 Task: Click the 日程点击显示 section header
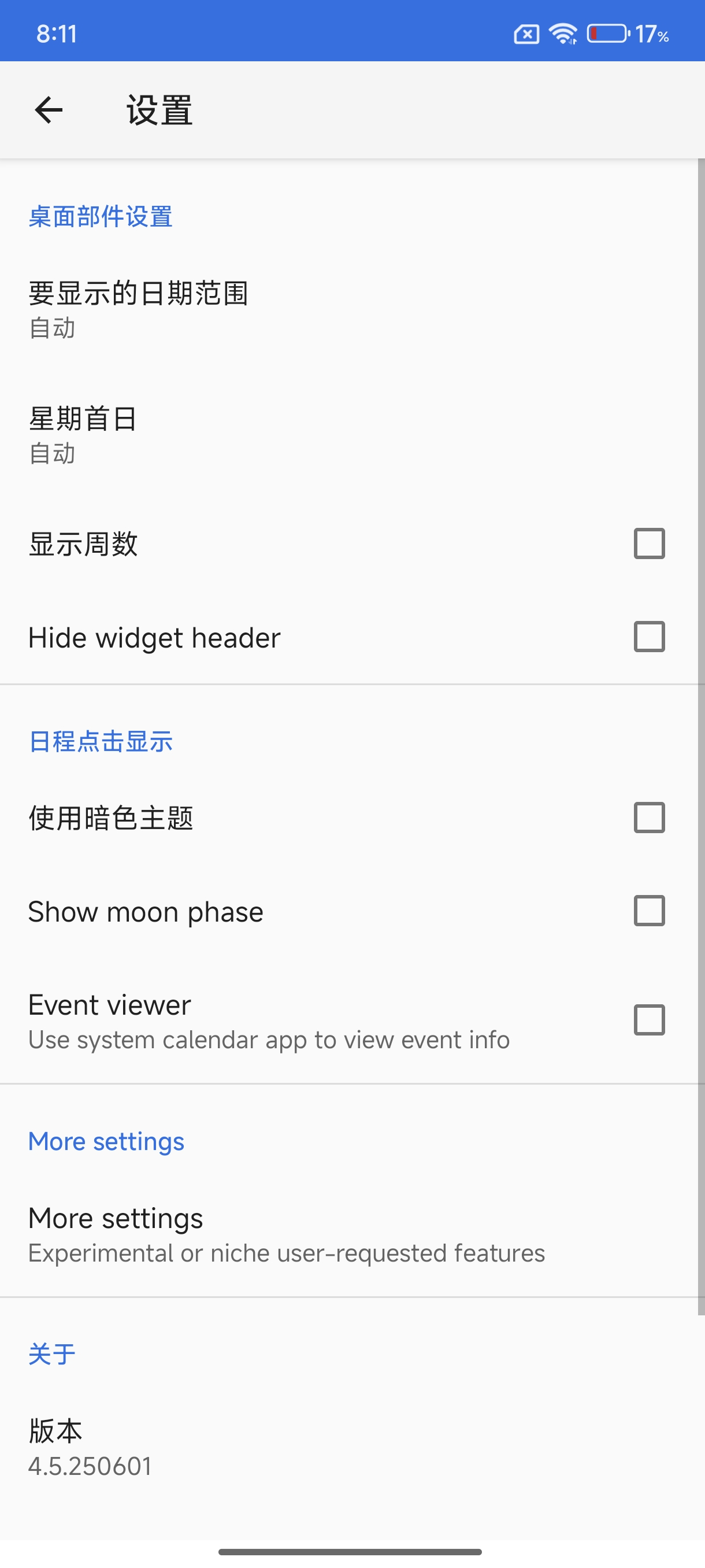pyautogui.click(x=100, y=741)
